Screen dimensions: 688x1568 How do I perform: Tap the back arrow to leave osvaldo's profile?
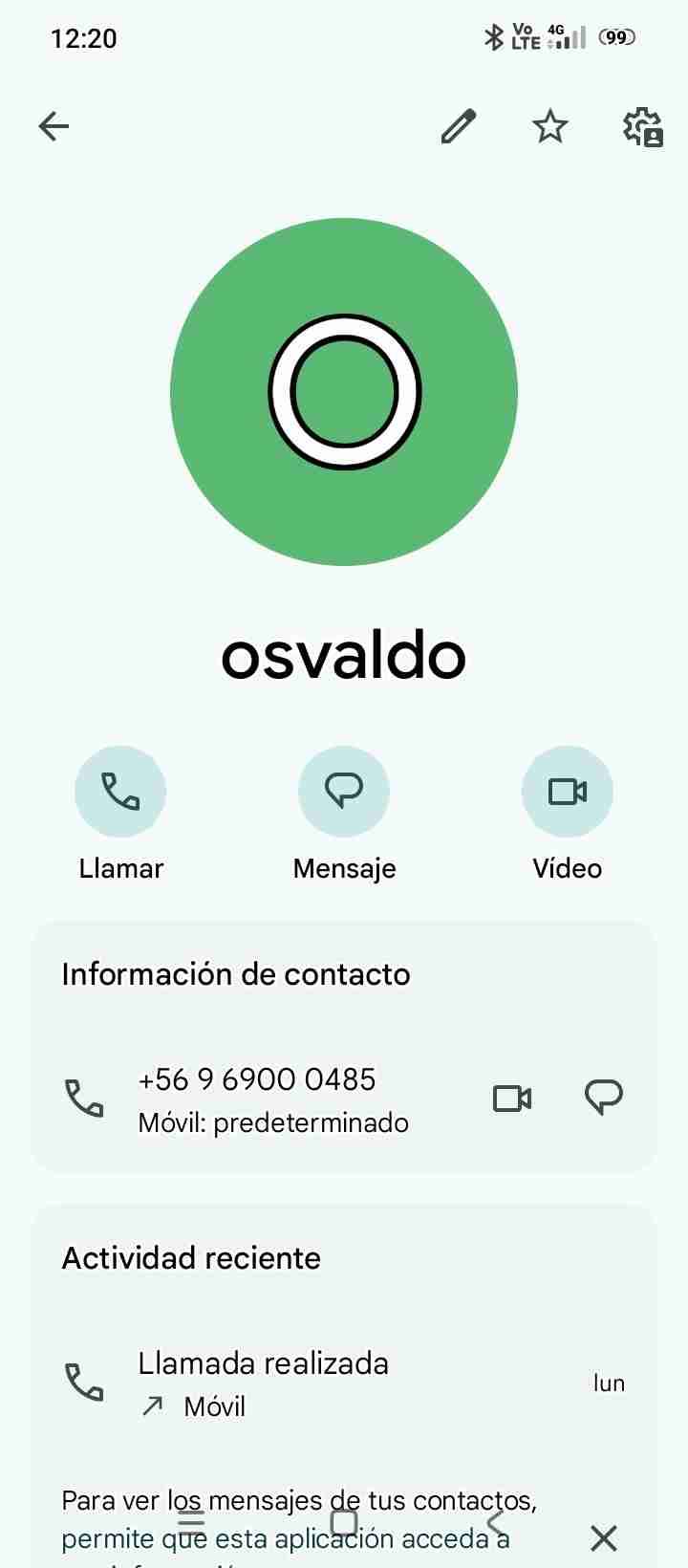tap(54, 125)
